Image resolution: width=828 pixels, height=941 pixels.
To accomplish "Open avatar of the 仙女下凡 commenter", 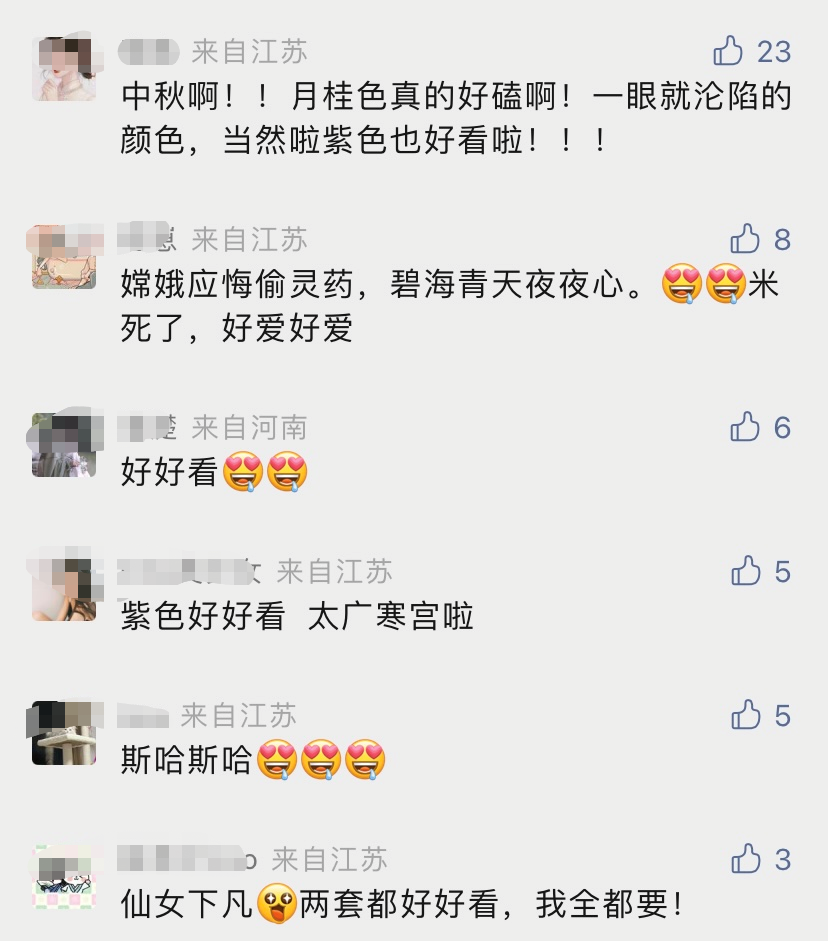I will pyautogui.click(x=64, y=877).
